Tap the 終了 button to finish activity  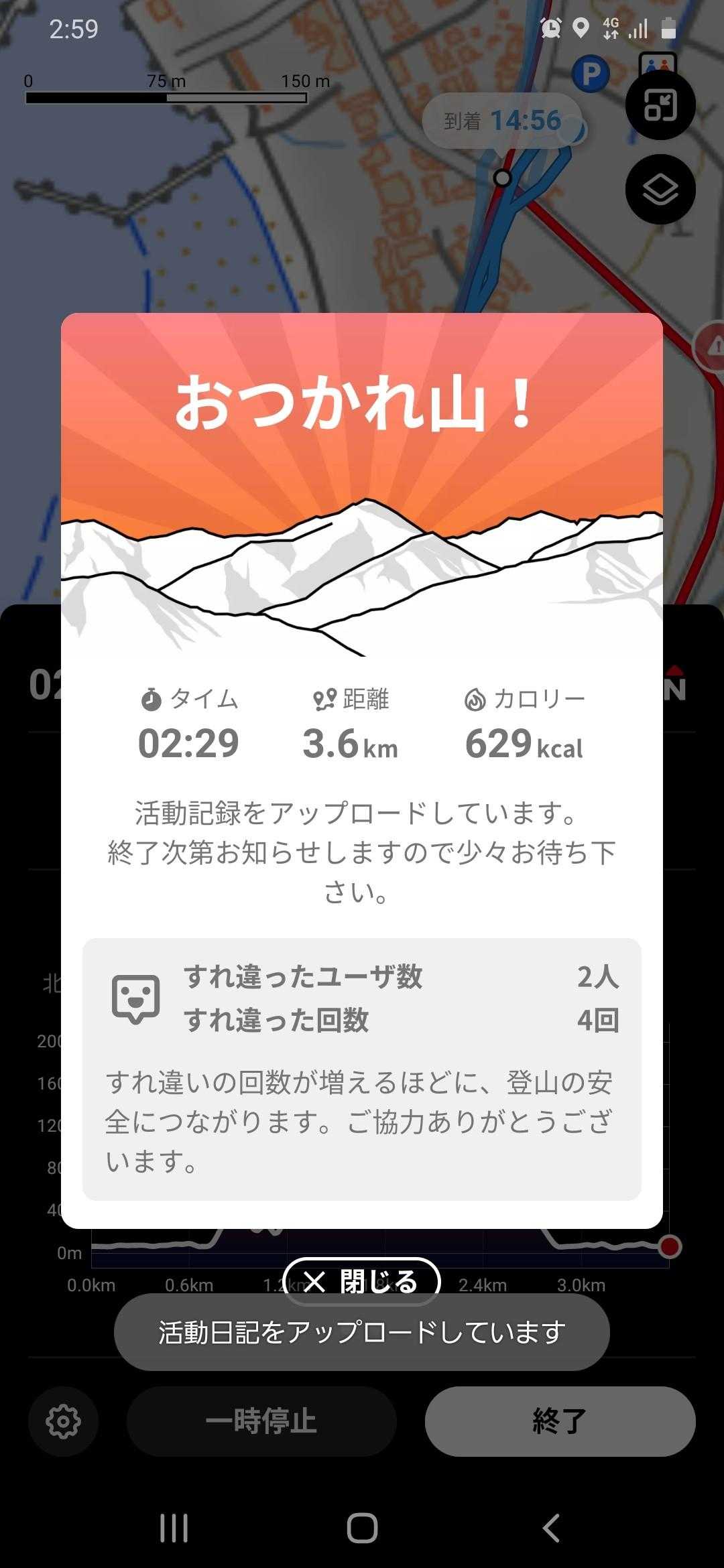pos(560,1421)
